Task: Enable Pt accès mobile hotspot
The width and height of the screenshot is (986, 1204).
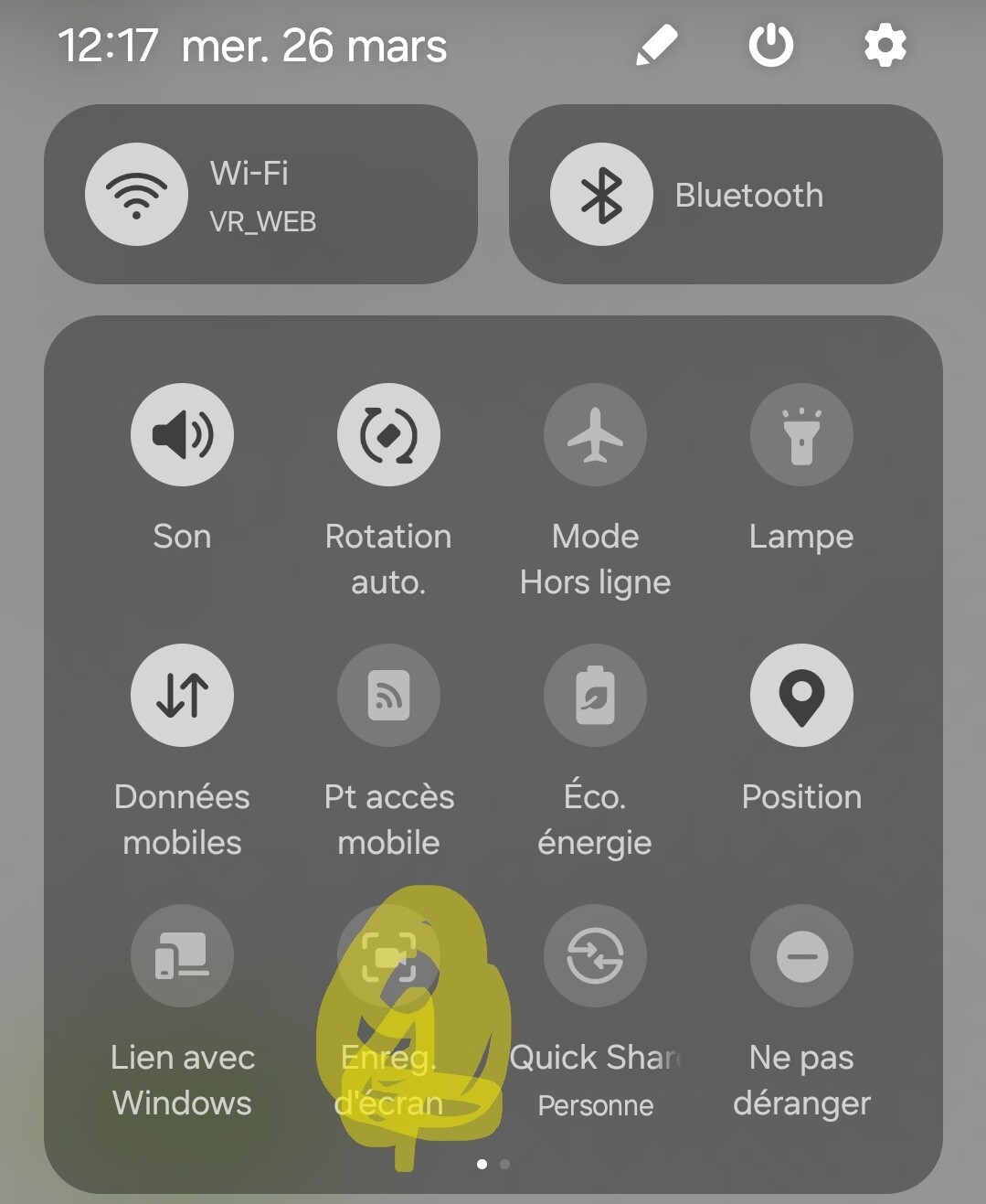Action: [x=388, y=696]
